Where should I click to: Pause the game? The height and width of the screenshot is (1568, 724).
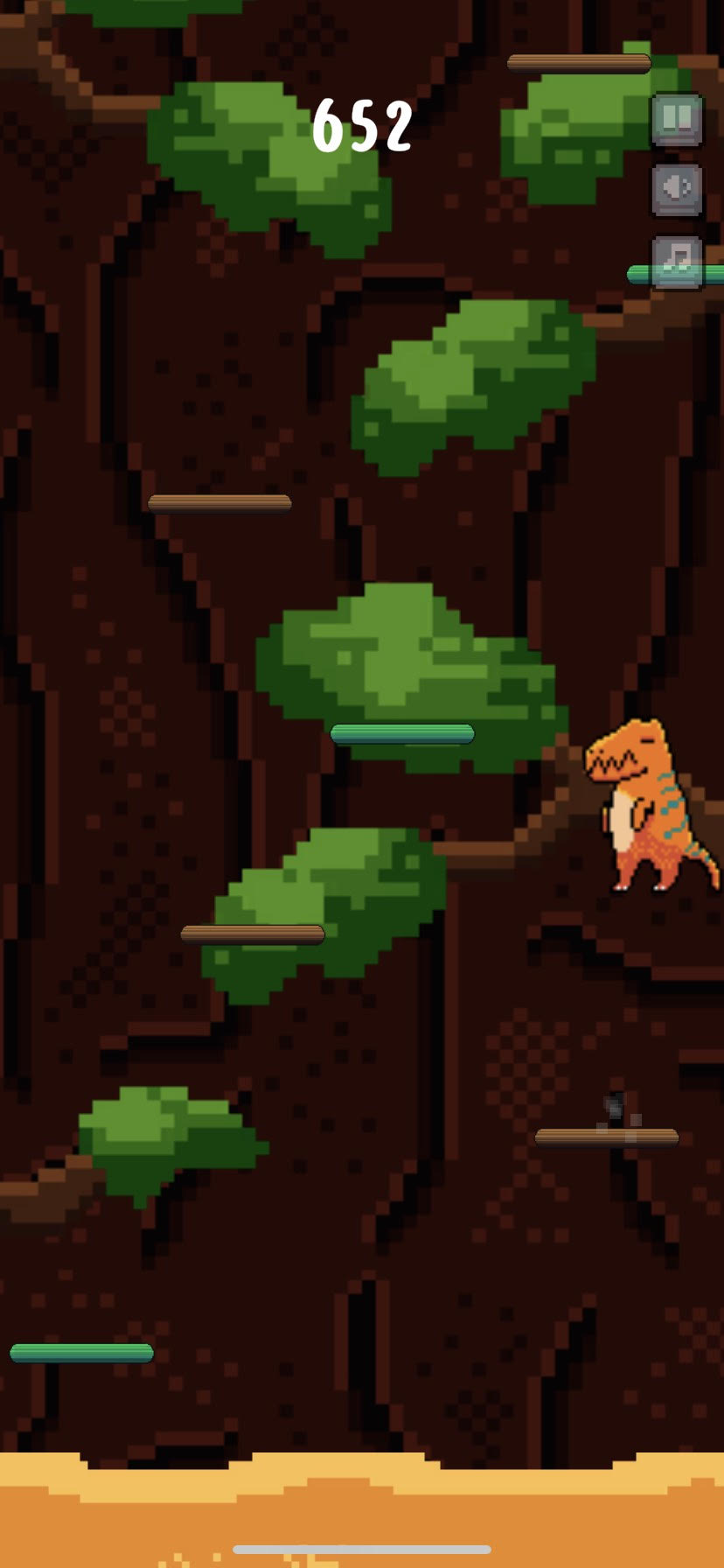pyautogui.click(x=677, y=119)
